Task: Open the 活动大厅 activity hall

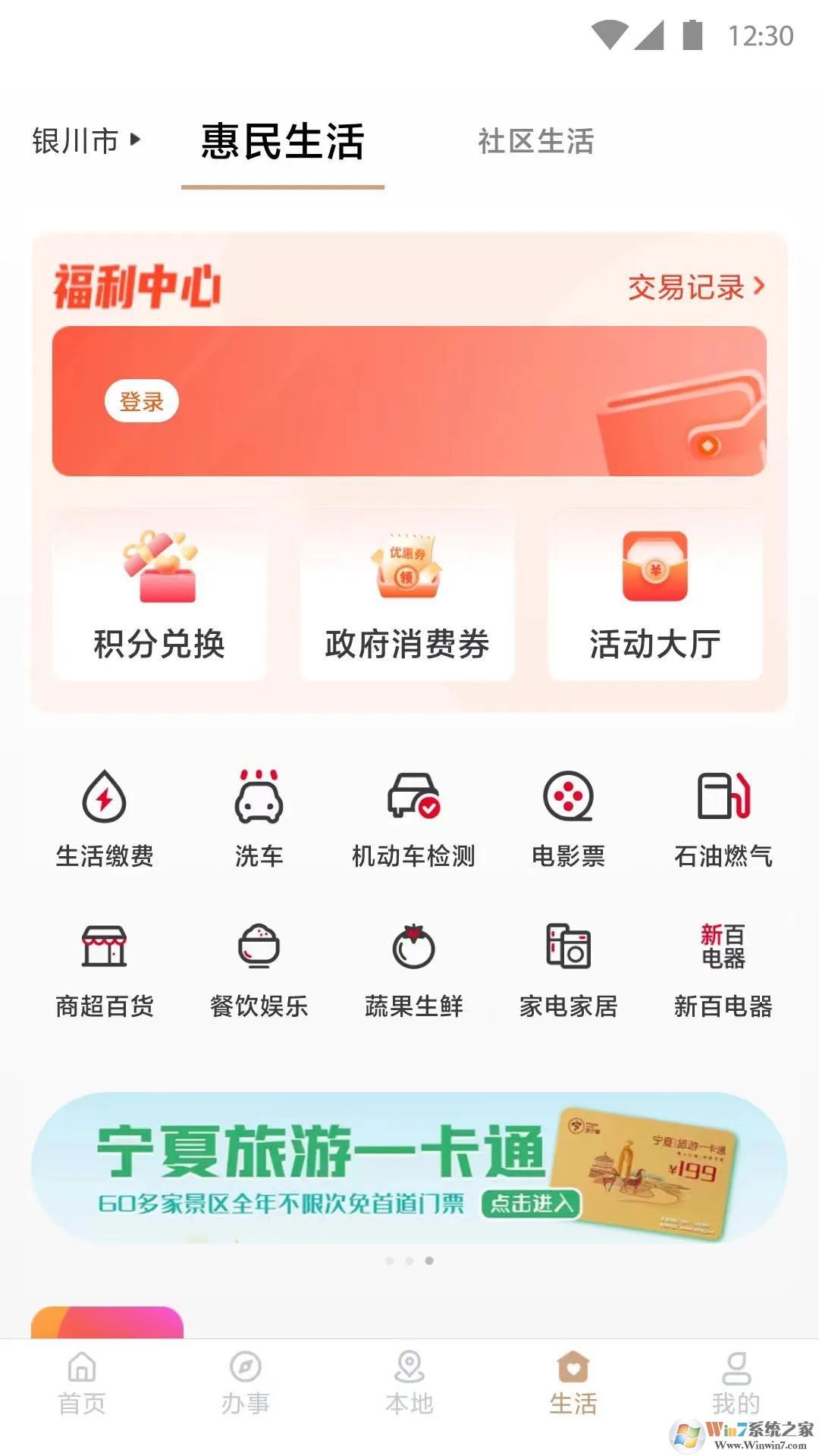Action: click(x=654, y=599)
